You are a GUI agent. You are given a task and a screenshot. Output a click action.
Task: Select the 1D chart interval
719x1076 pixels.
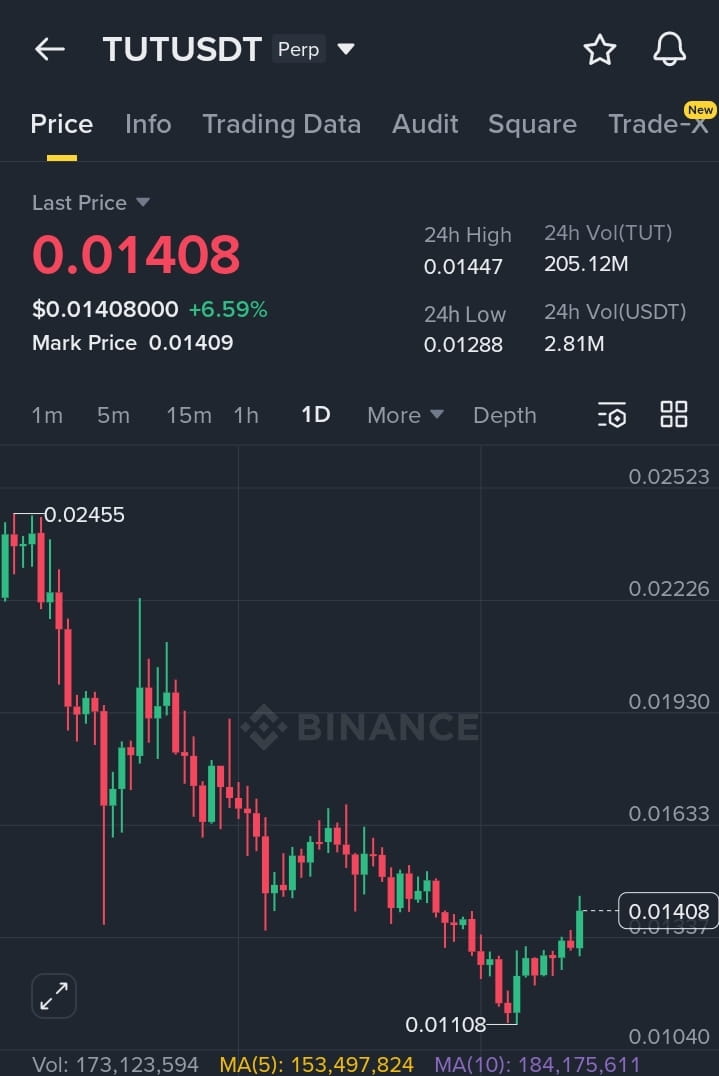[x=316, y=415]
